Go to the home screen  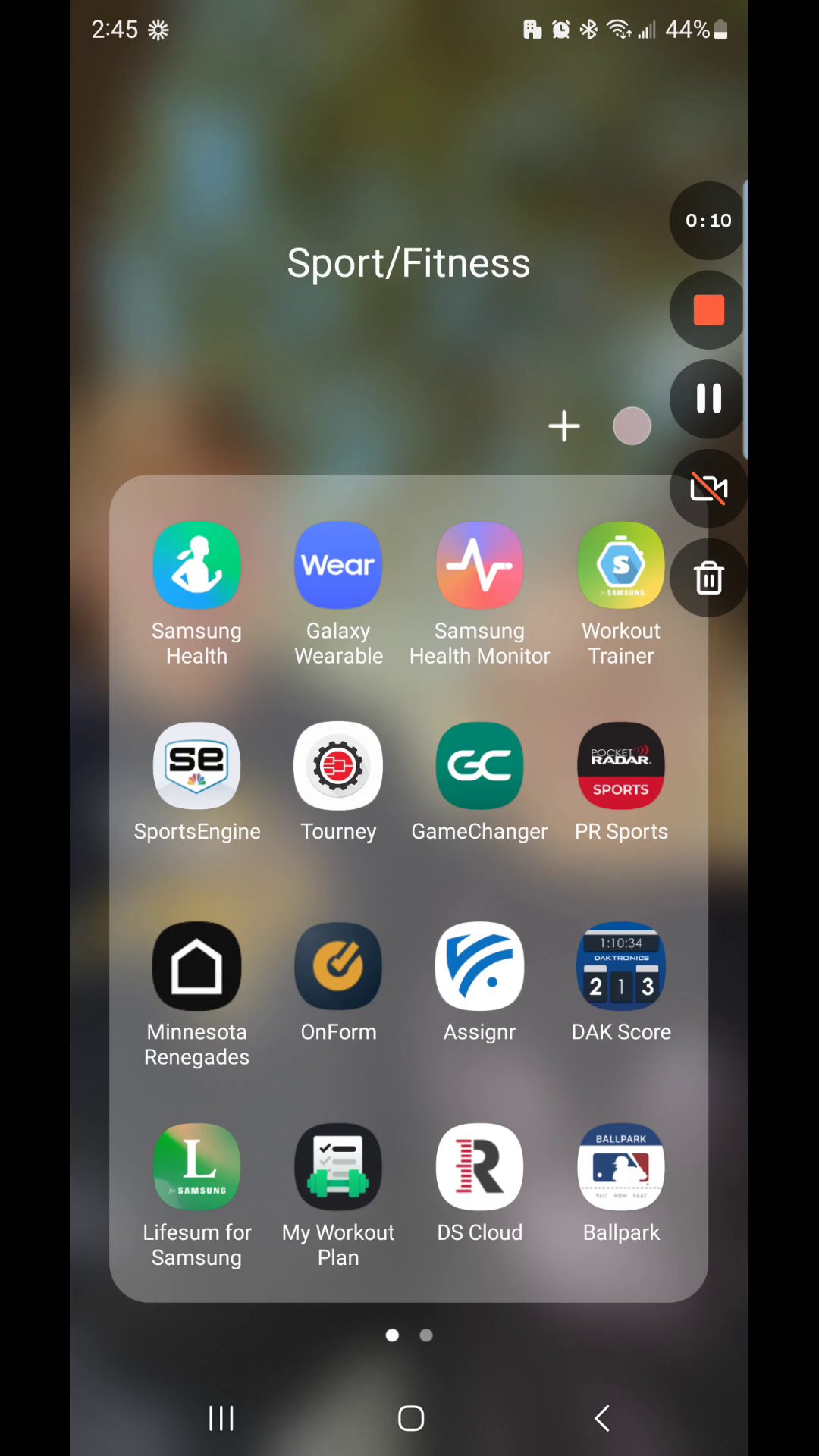click(x=410, y=1418)
